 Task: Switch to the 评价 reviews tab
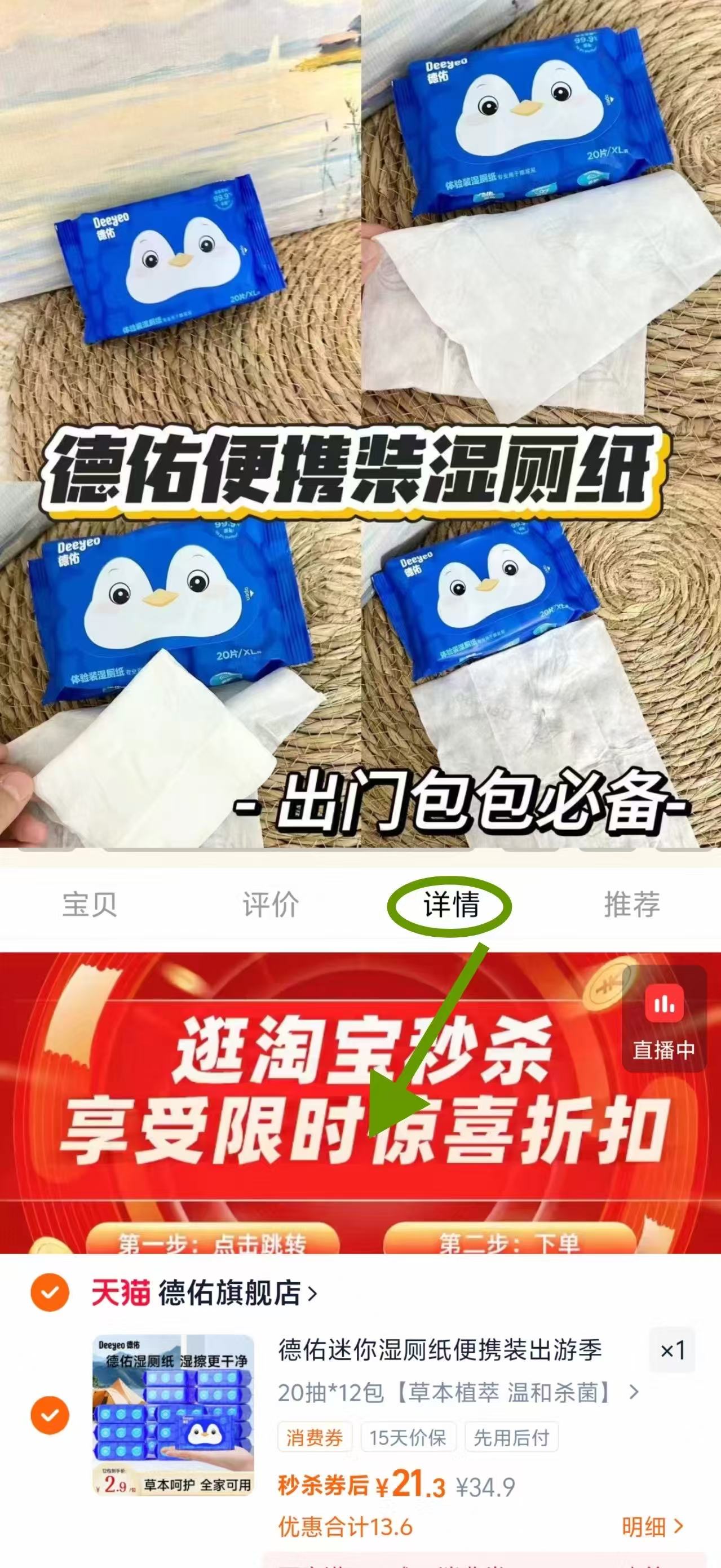[x=270, y=906]
